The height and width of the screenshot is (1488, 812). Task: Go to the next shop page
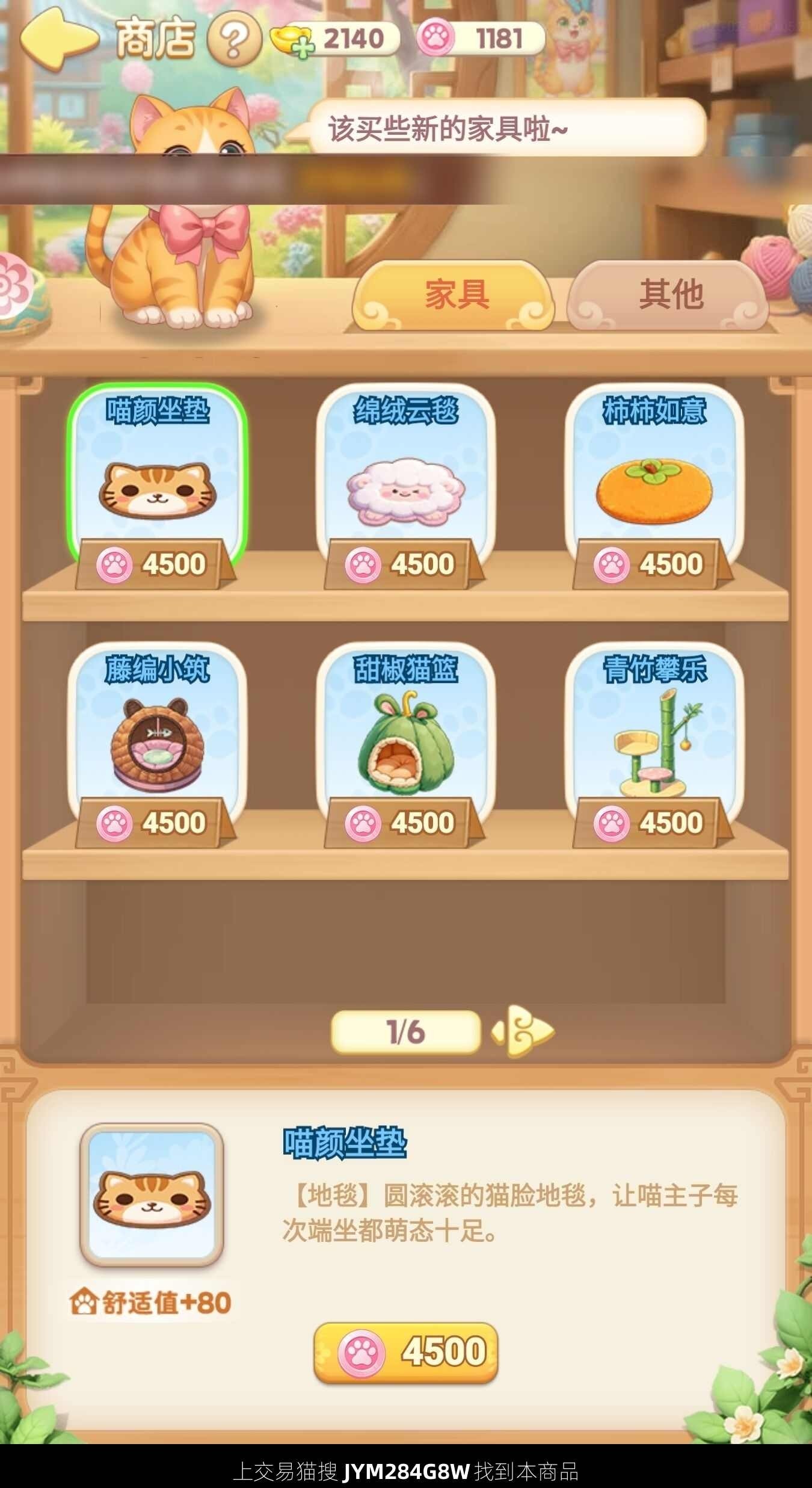point(522,1031)
